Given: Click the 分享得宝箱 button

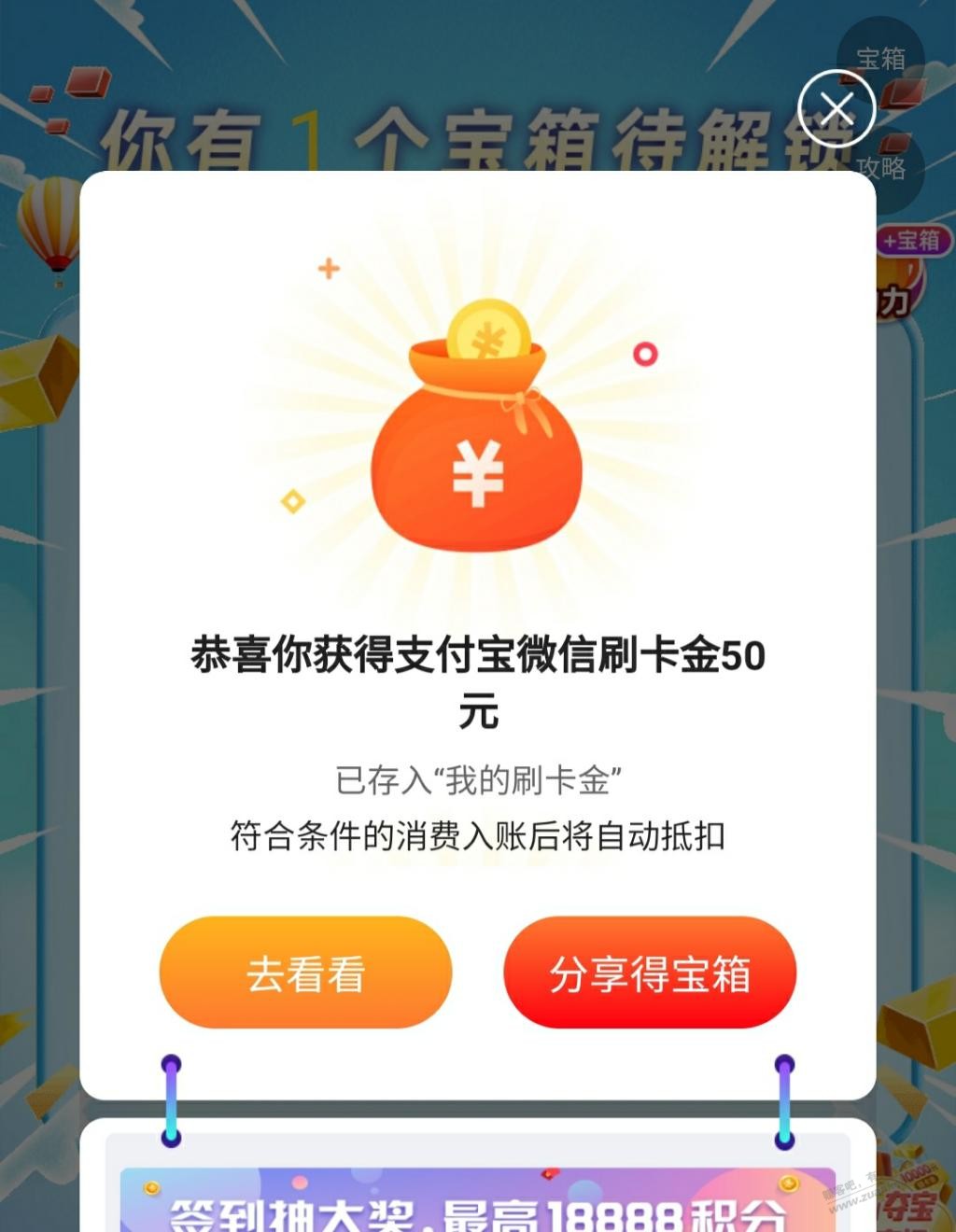Looking at the screenshot, I should pos(651,972).
